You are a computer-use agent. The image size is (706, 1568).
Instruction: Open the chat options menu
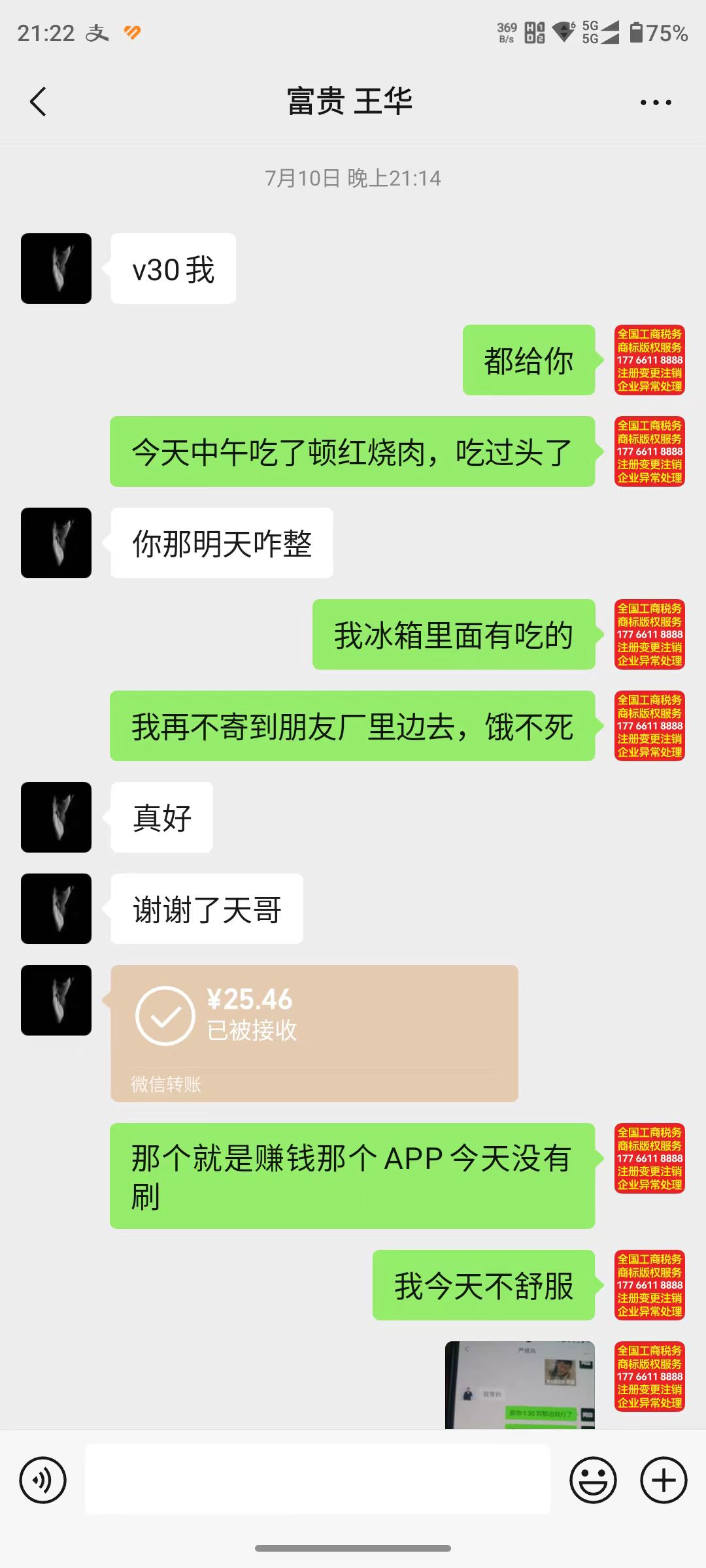(655, 103)
